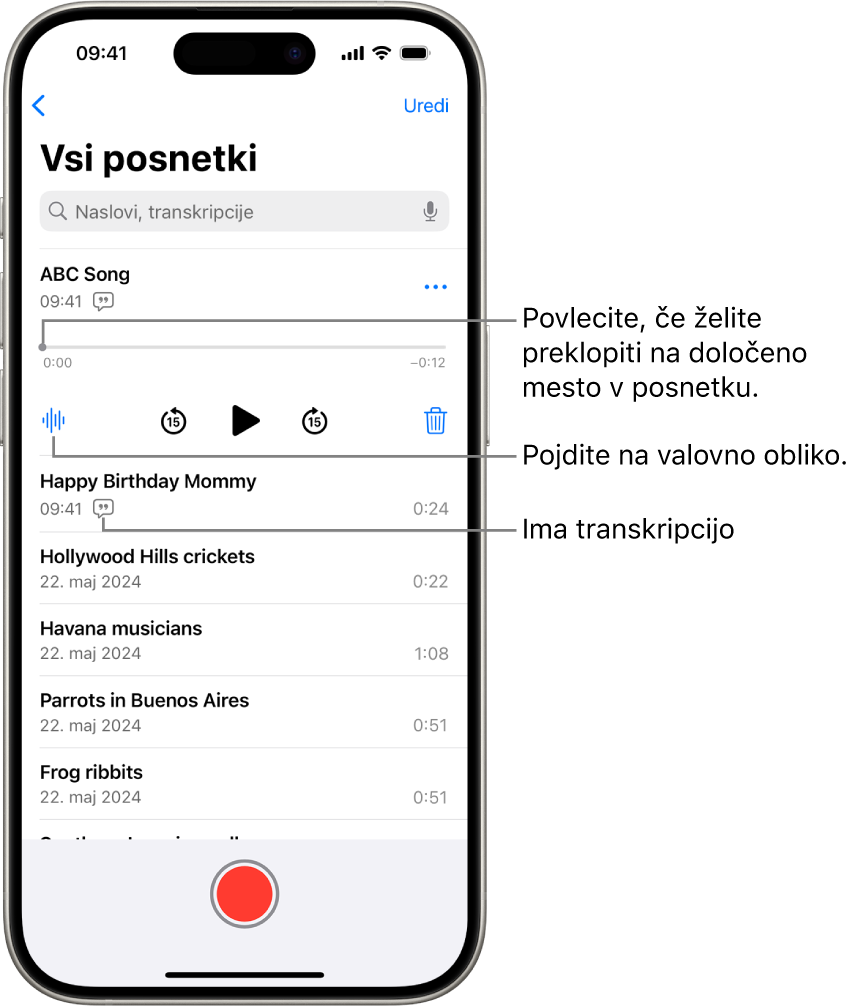Viewport: 854px width, 1008px height.
Task: Open the Happy Birthday Mommy recording
Action: tap(200, 494)
